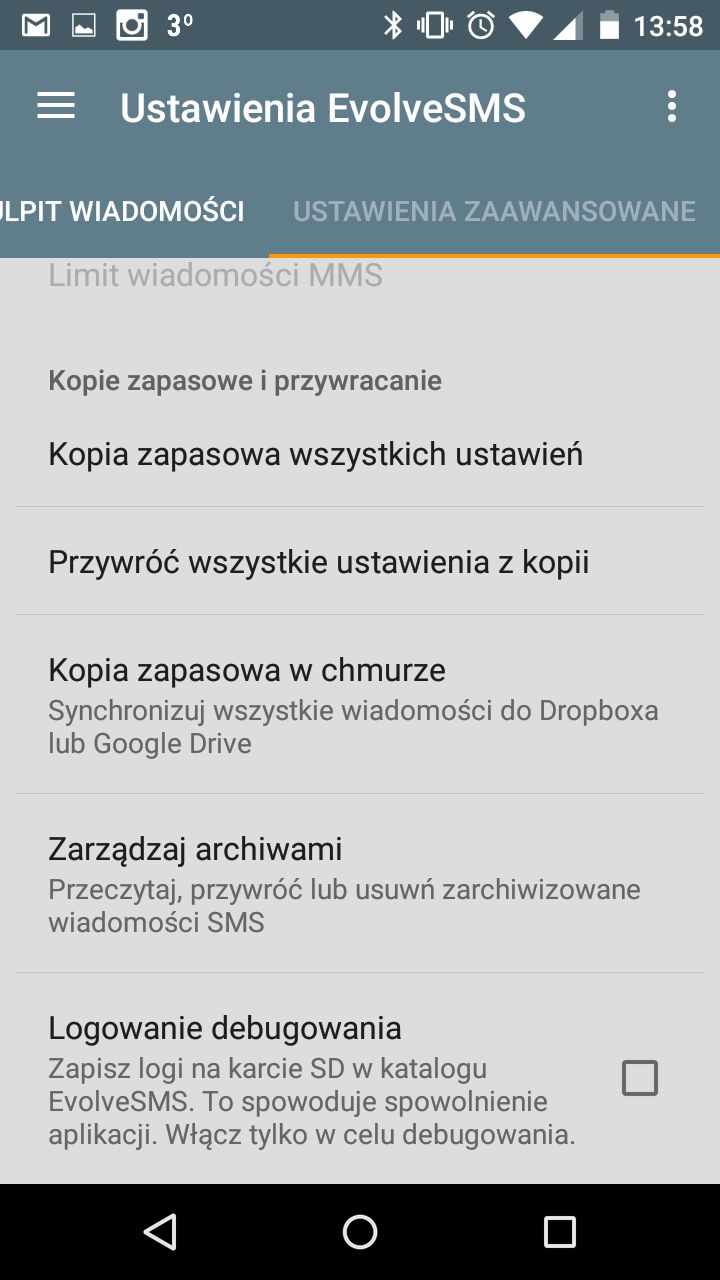Viewport: 720px width, 1280px height.
Task: Enable the Logowanie debugowania checkbox
Action: pyautogui.click(x=640, y=1078)
